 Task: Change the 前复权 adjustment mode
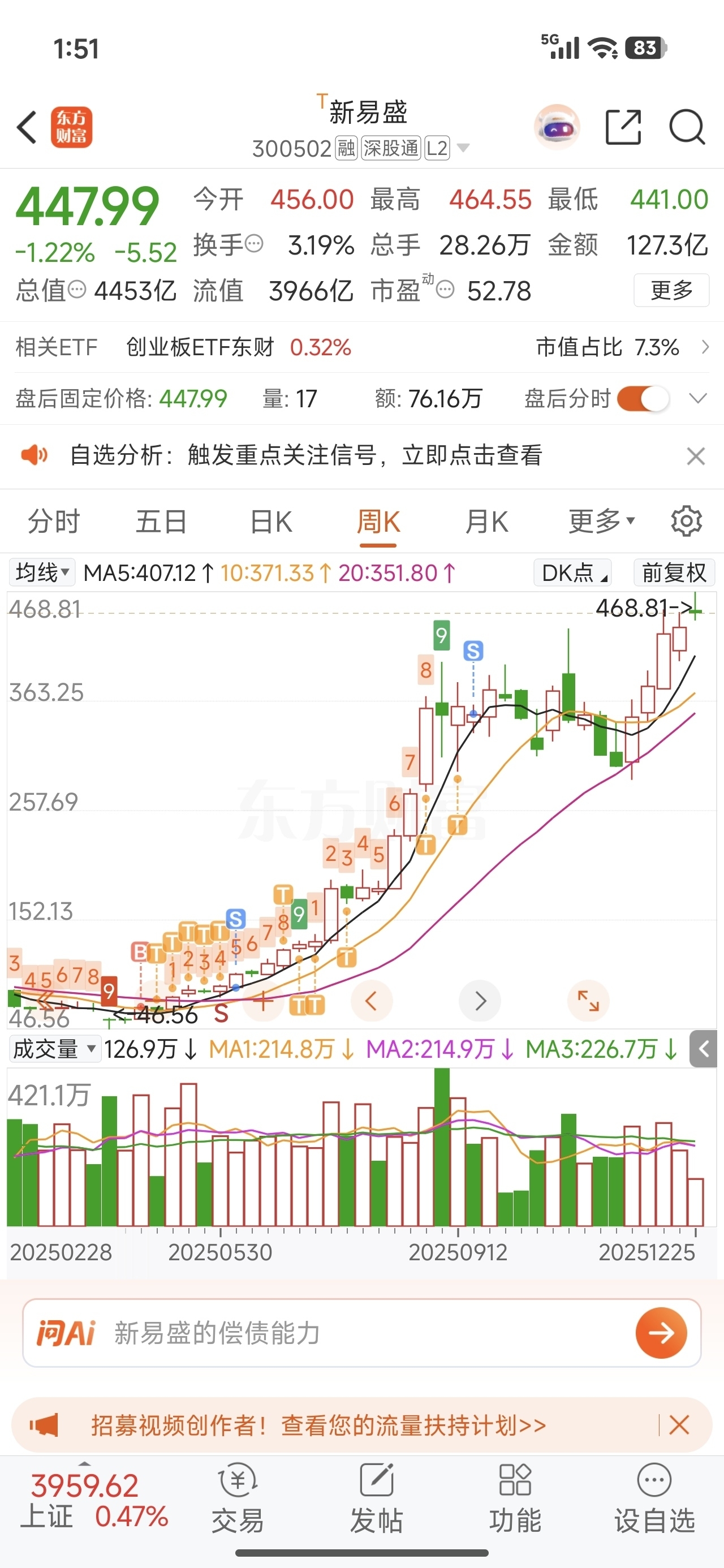pos(674,573)
